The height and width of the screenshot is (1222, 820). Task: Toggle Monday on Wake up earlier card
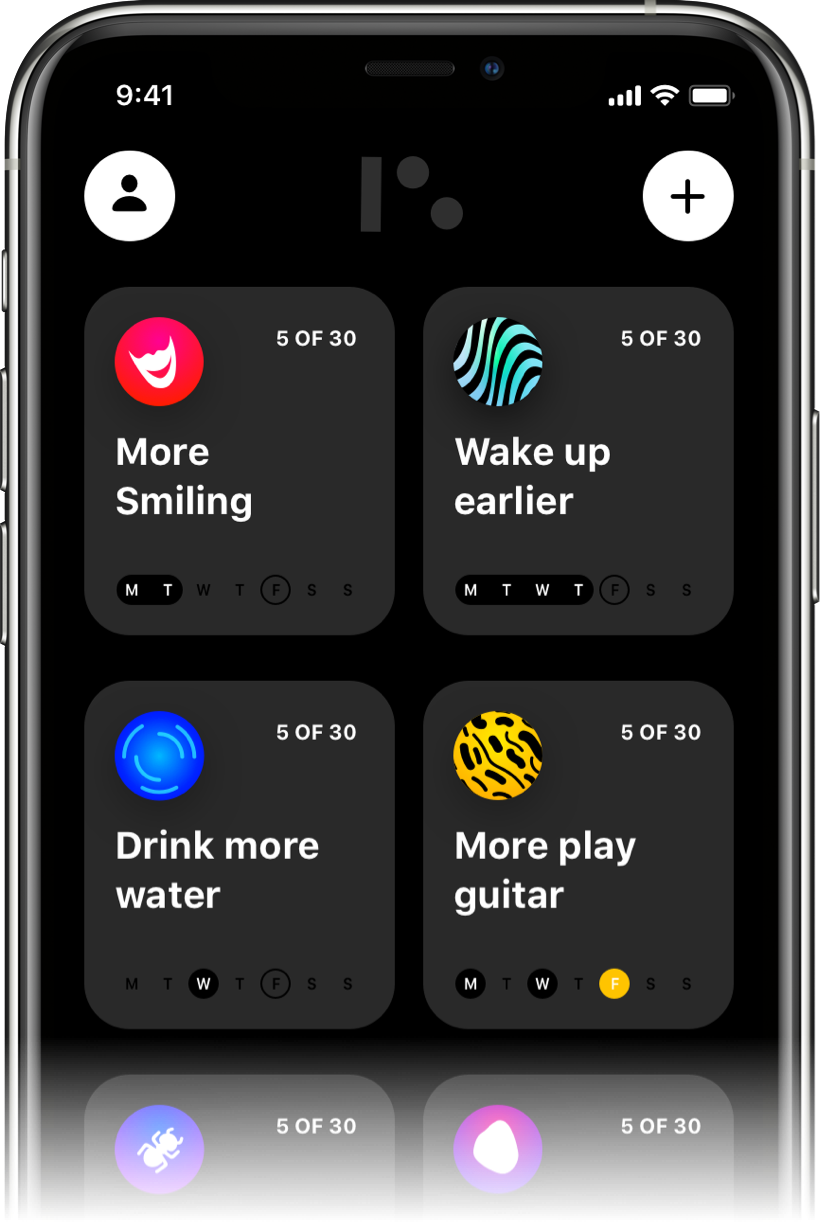471,590
